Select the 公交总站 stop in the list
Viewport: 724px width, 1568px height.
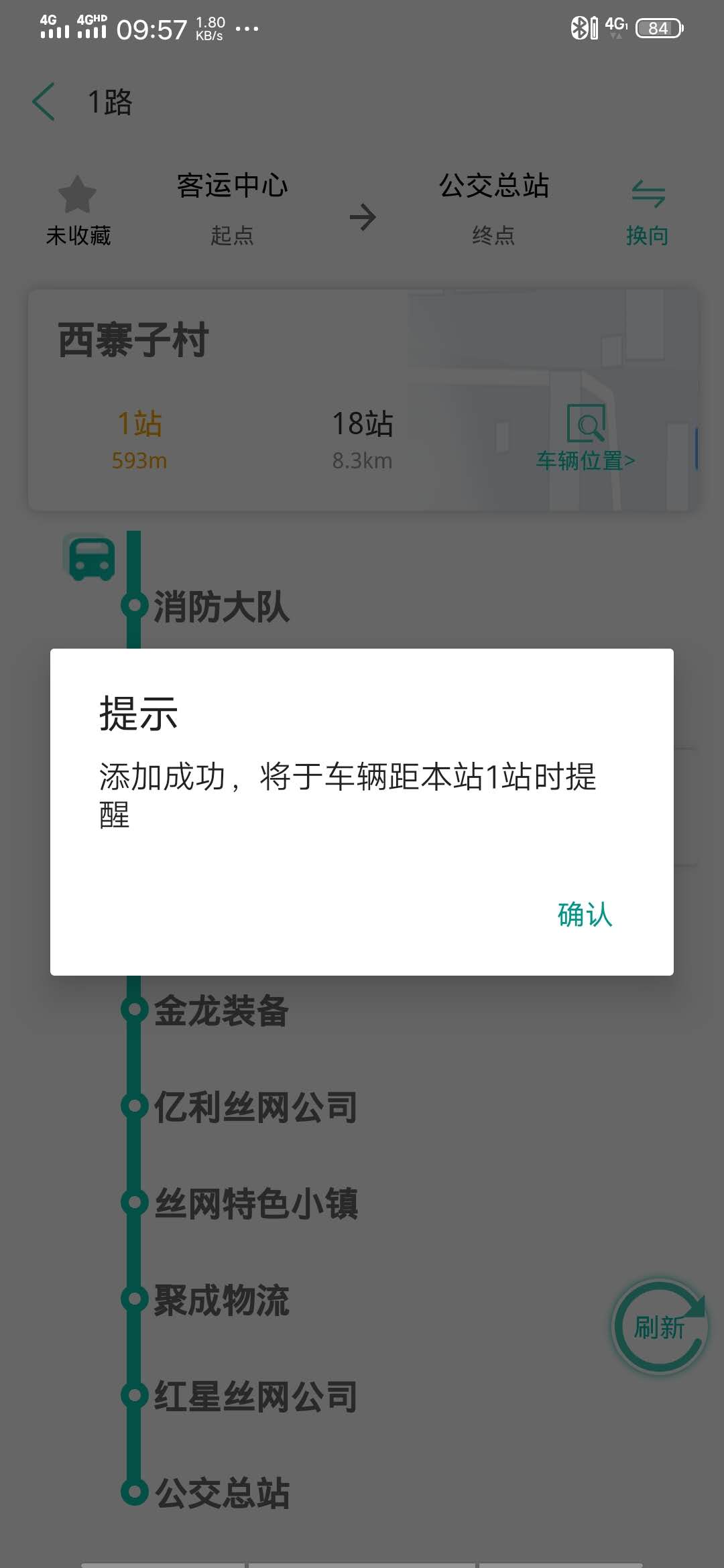point(221,1493)
